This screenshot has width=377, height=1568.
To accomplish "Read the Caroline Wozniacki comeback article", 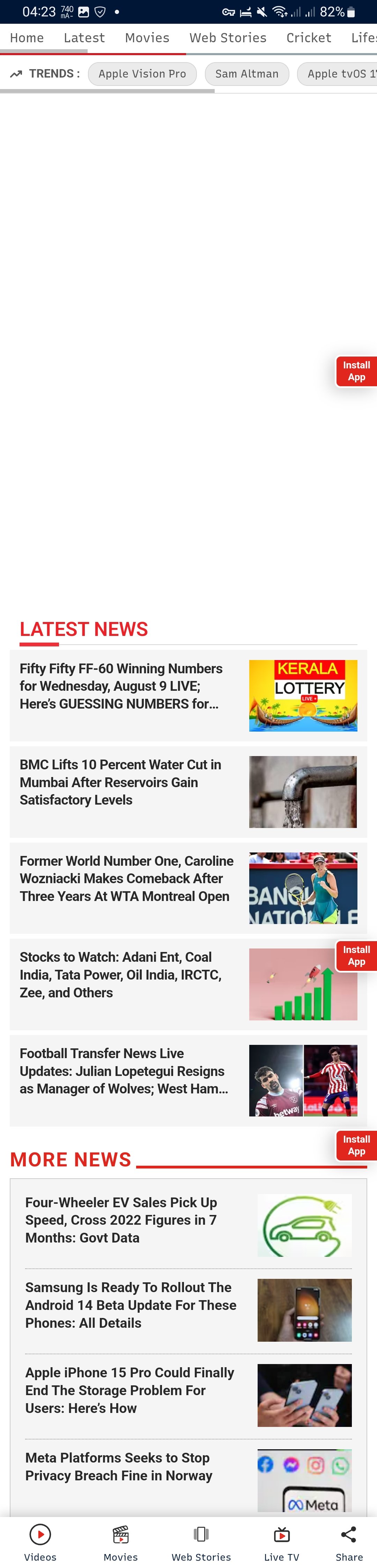I will (126, 878).
